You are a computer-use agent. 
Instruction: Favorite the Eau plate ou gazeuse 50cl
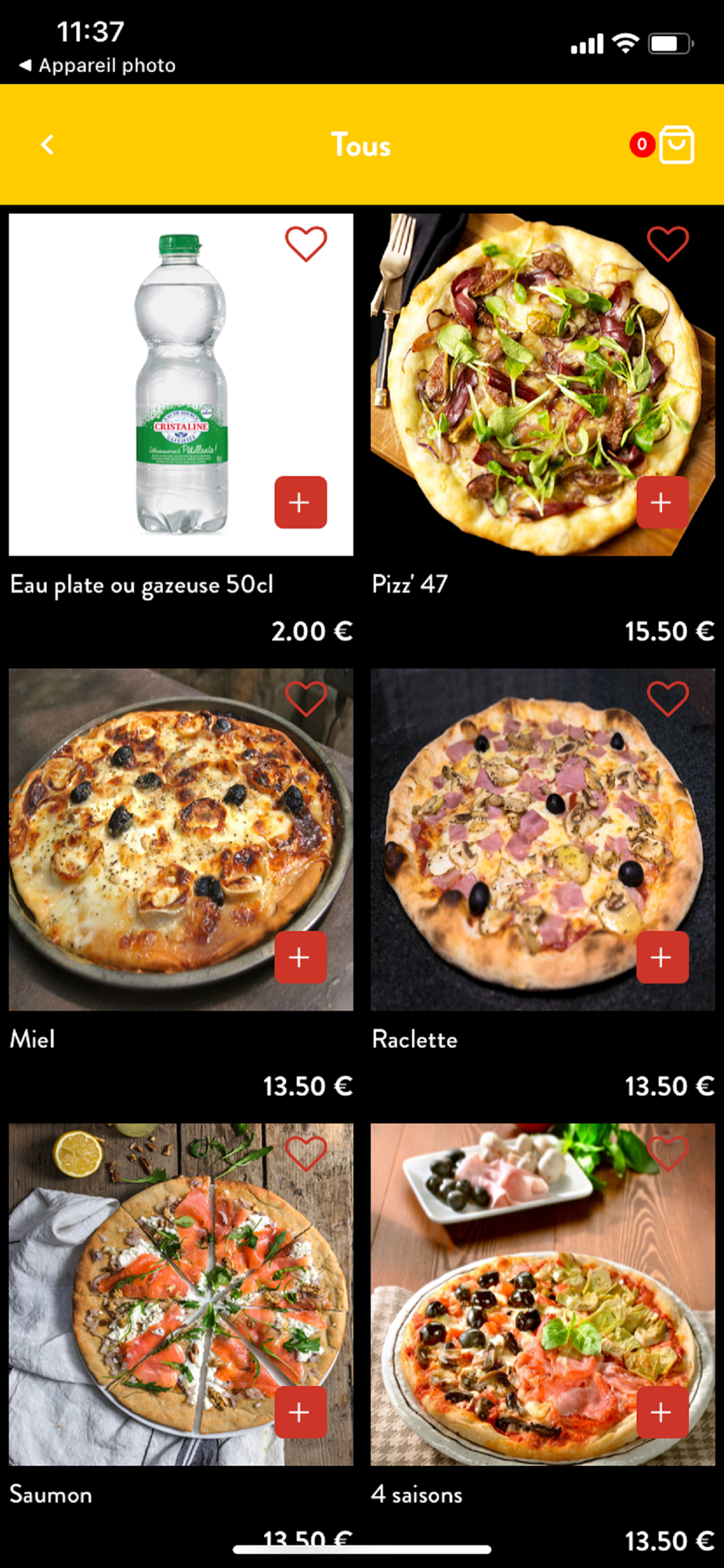point(306,244)
